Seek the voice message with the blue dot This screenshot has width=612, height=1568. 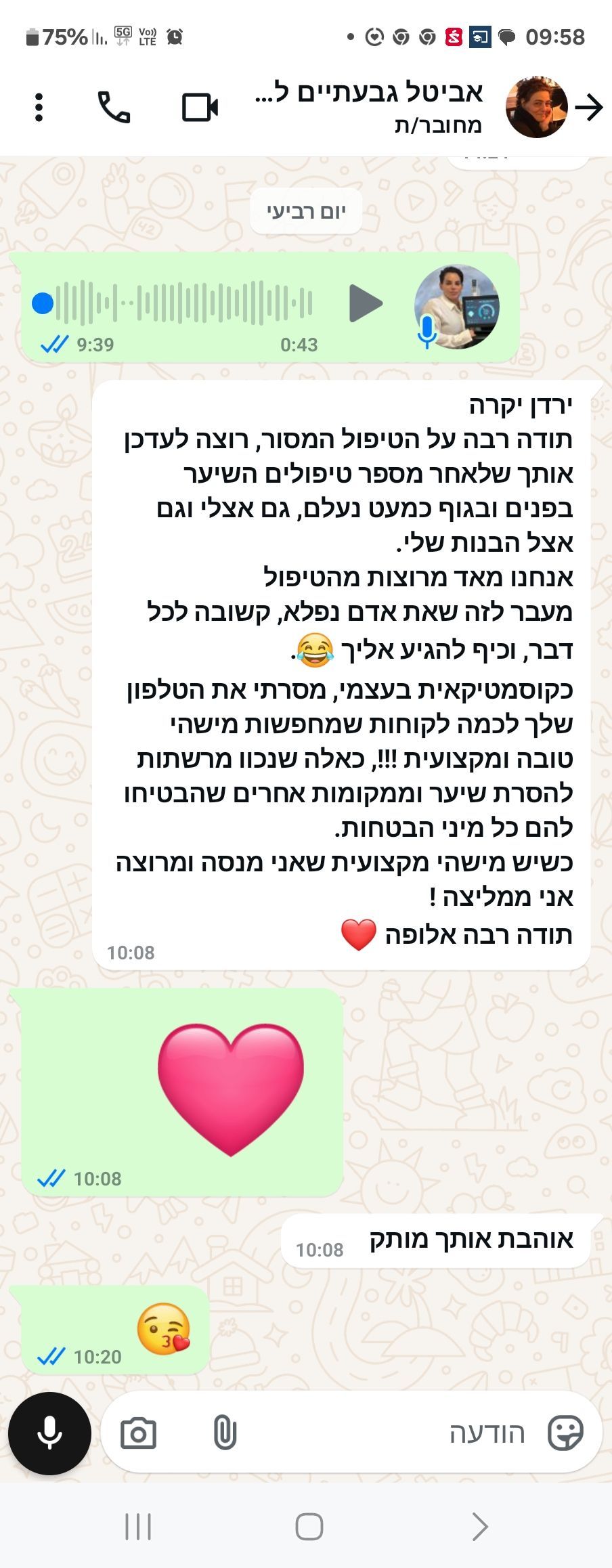[43, 303]
